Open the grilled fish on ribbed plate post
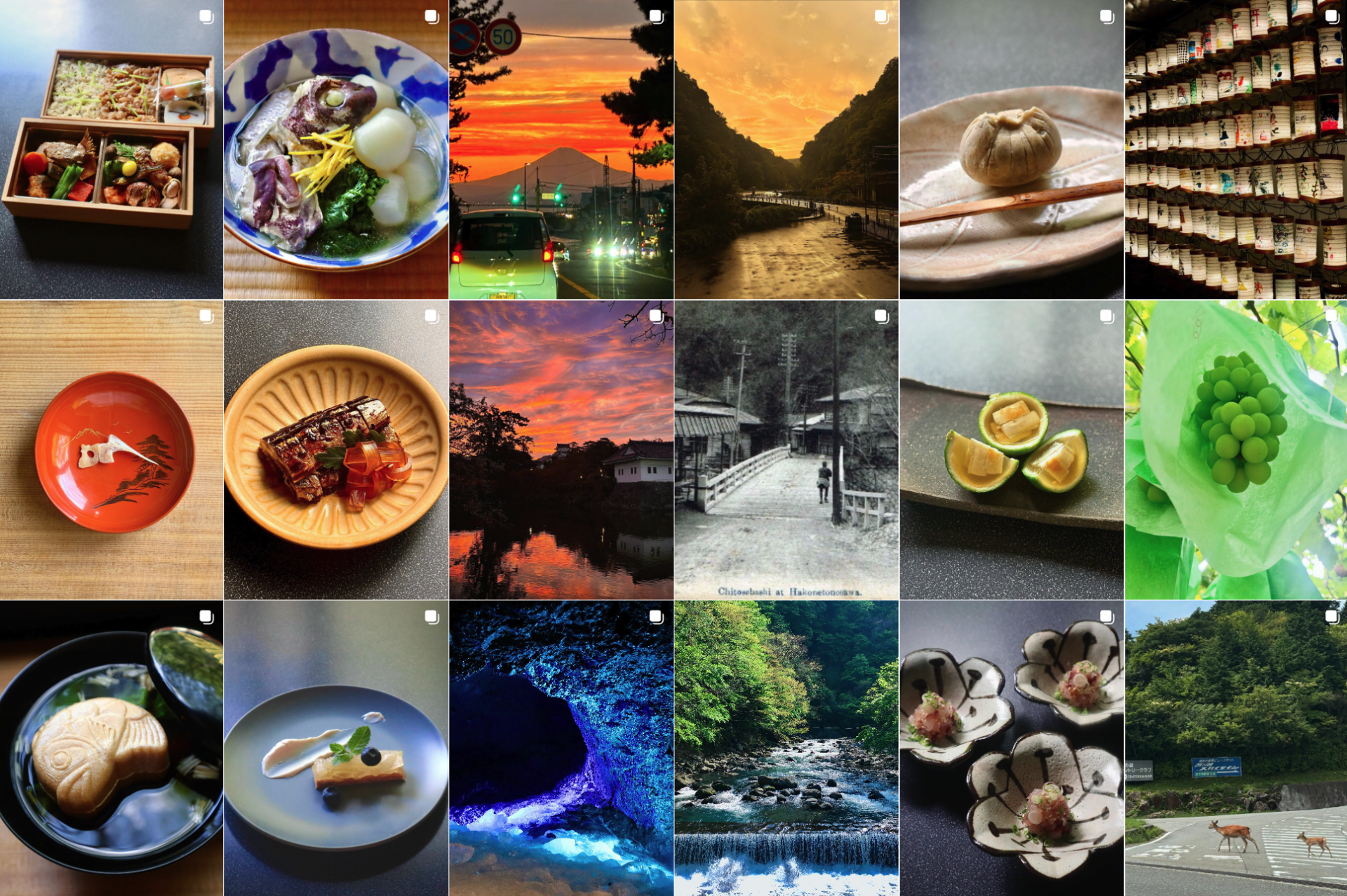 336,450
